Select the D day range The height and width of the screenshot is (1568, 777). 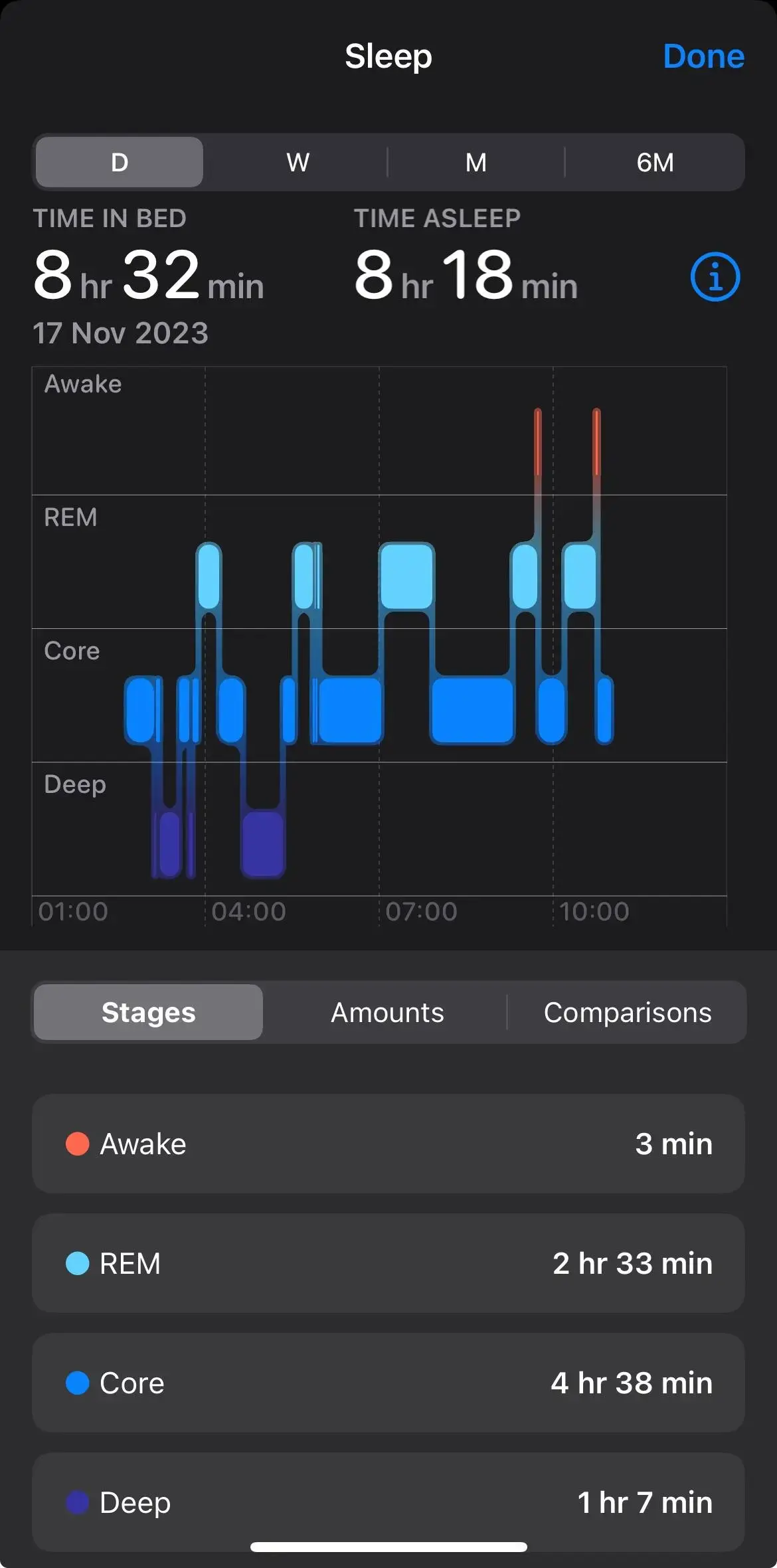coord(120,162)
